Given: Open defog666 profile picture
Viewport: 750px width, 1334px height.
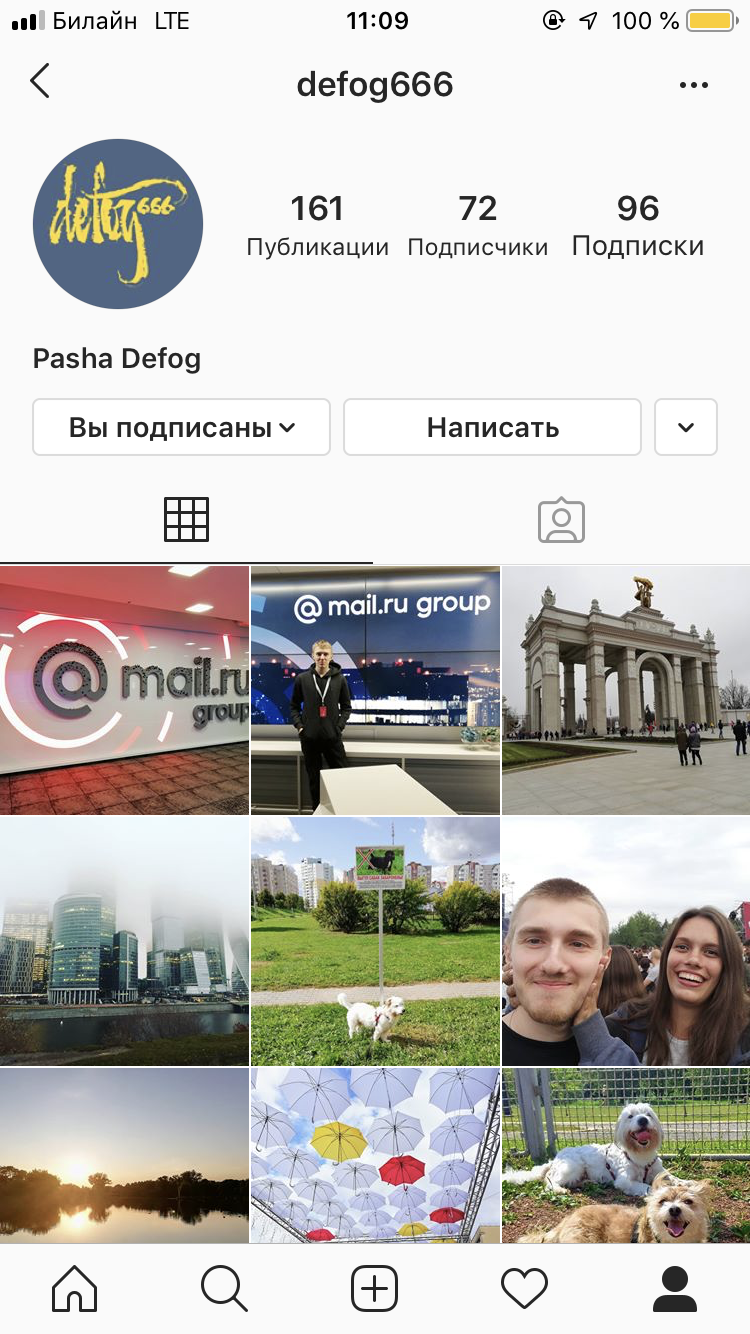Looking at the screenshot, I should click(x=118, y=224).
